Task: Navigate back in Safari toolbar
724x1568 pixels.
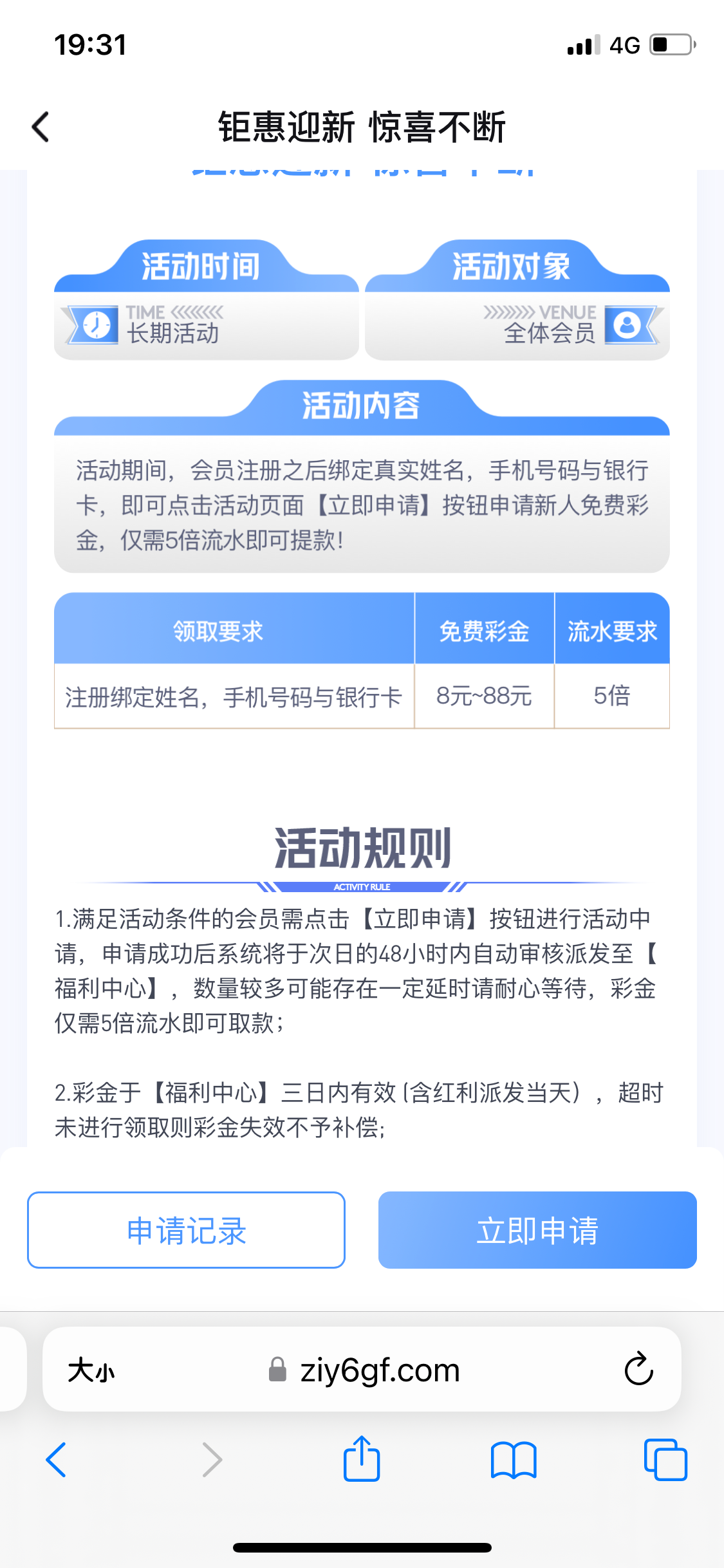Action: tap(56, 1459)
